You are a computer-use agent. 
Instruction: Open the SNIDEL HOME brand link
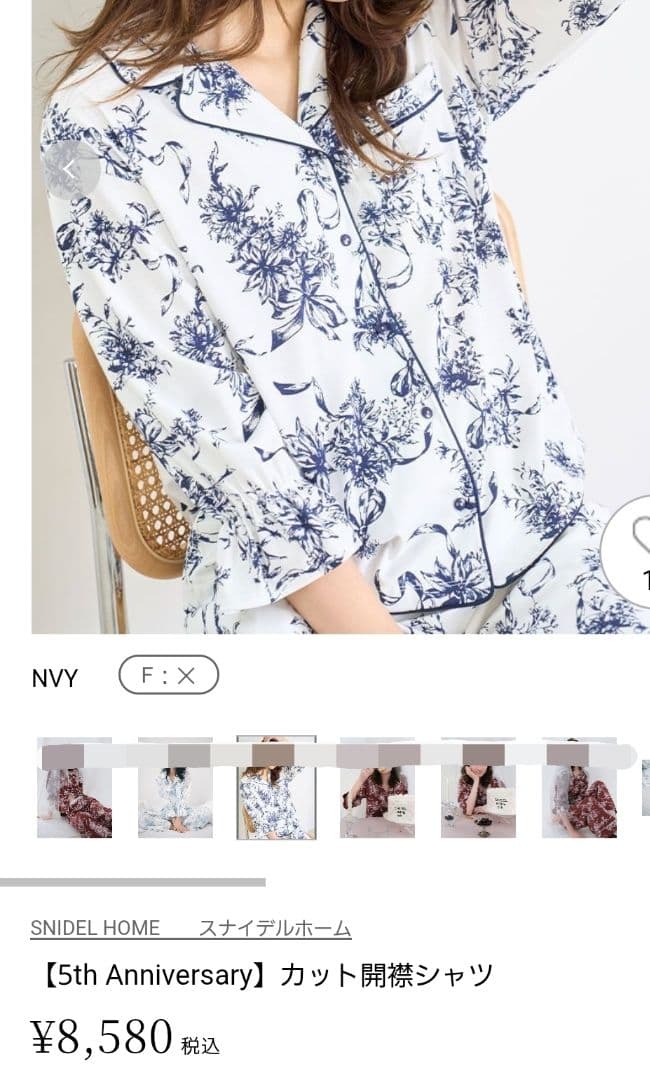[x=95, y=928]
